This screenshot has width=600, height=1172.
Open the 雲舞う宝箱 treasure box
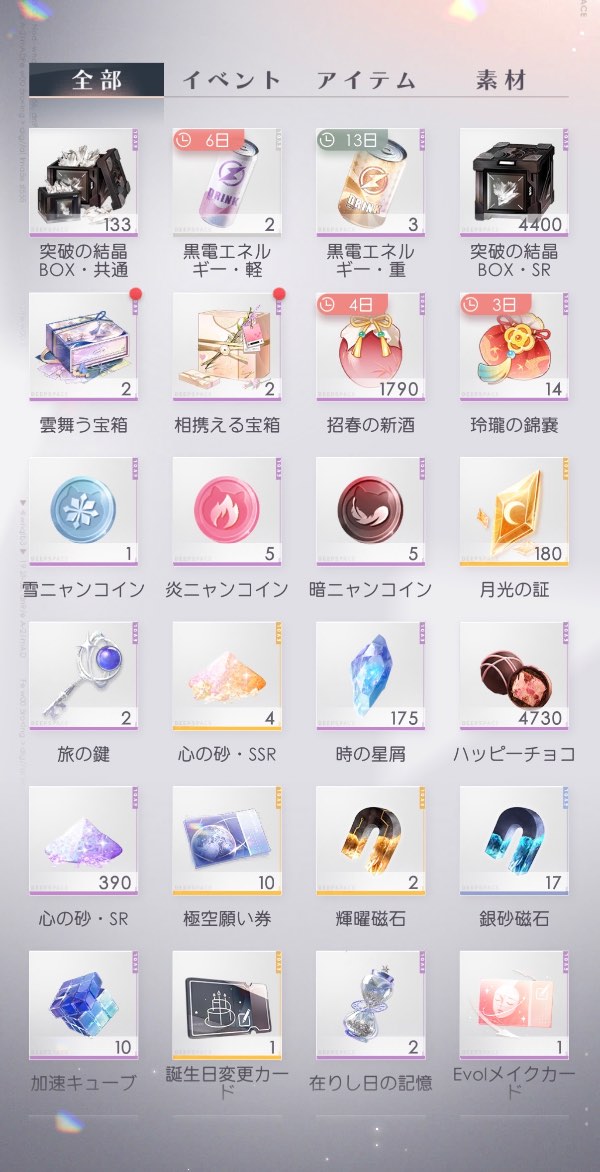83,346
